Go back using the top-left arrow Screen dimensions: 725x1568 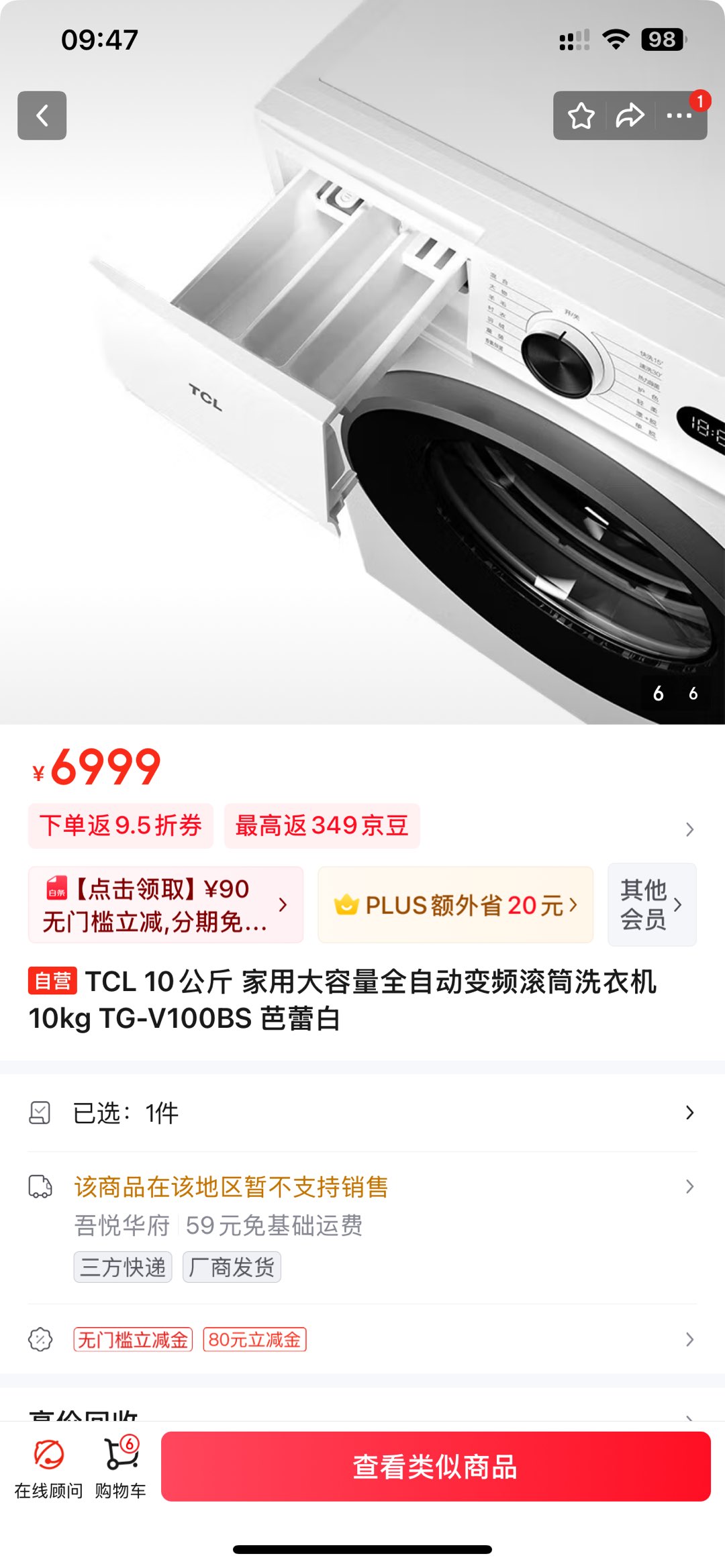[x=42, y=115]
